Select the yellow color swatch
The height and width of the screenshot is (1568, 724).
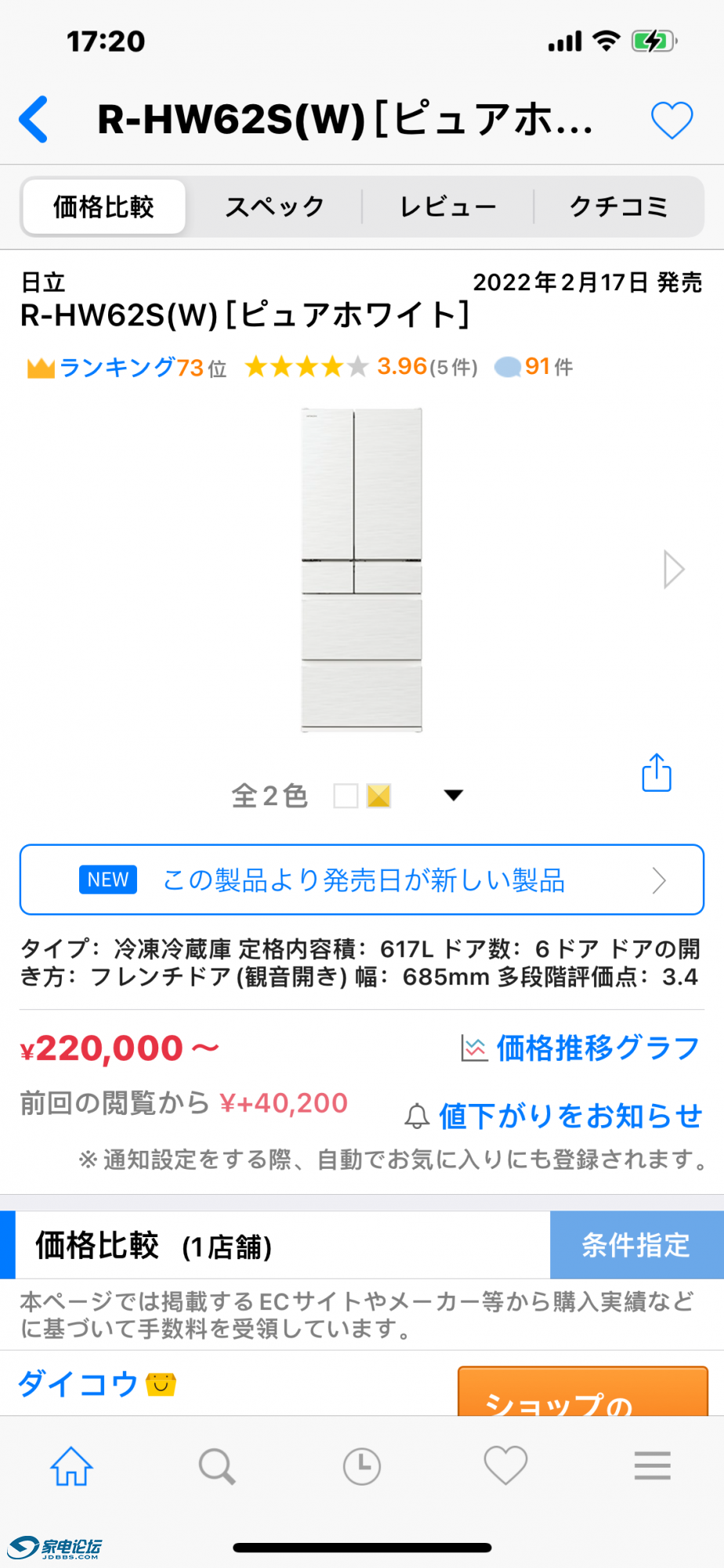click(378, 796)
